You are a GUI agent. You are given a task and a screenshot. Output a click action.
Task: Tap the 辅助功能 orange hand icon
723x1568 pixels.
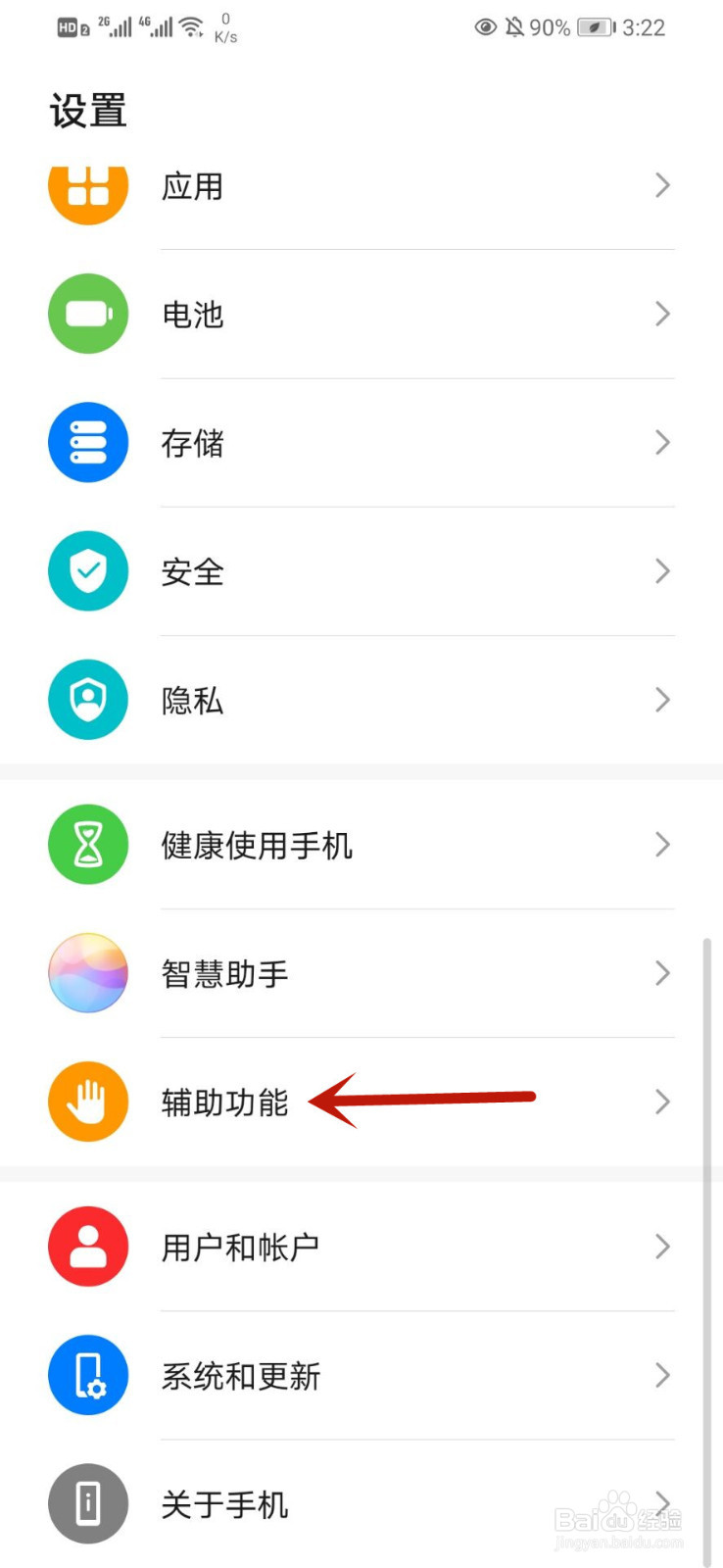pyautogui.click(x=88, y=1102)
